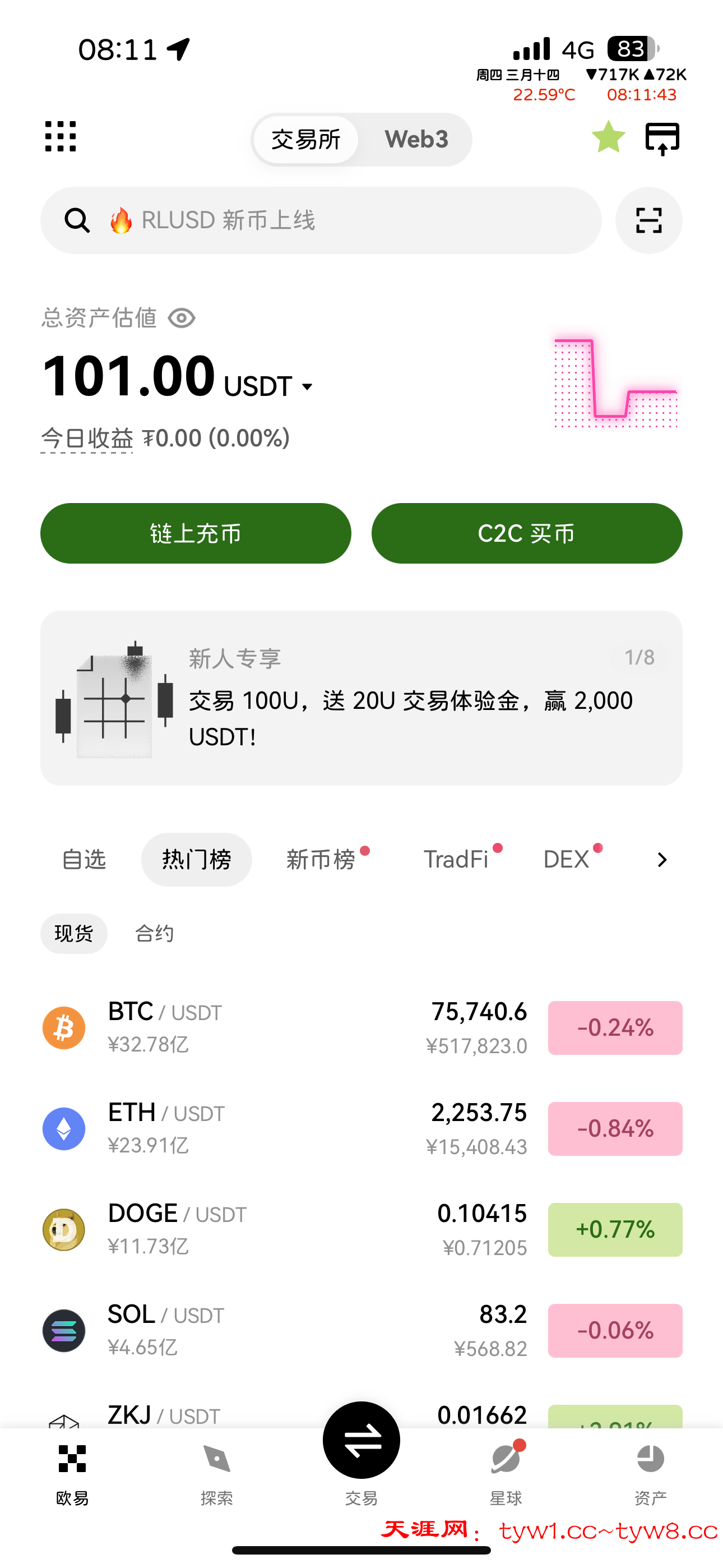Open the QR scan icon
This screenshot has height=1568, width=723.
(648, 220)
